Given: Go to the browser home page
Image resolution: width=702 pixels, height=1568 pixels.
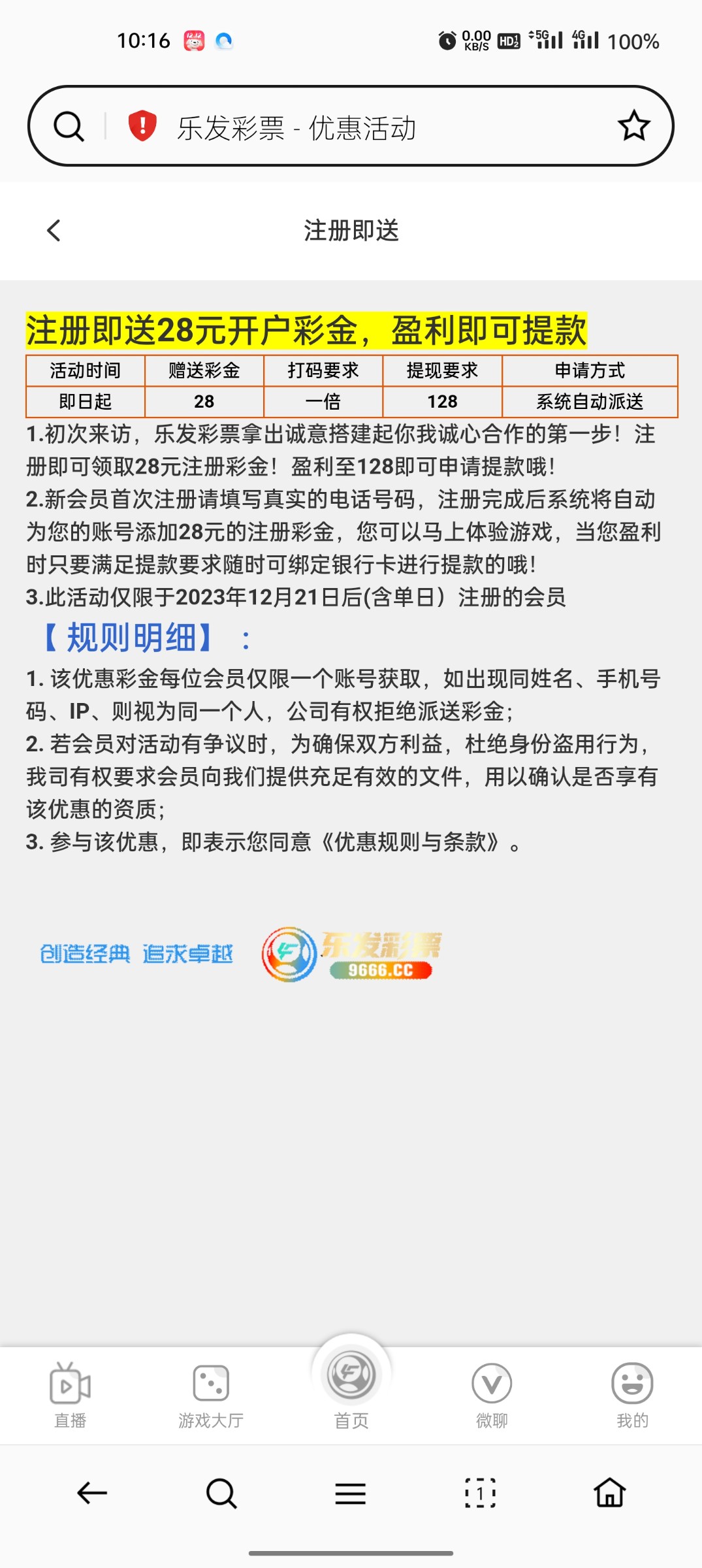Looking at the screenshot, I should tap(610, 1492).
